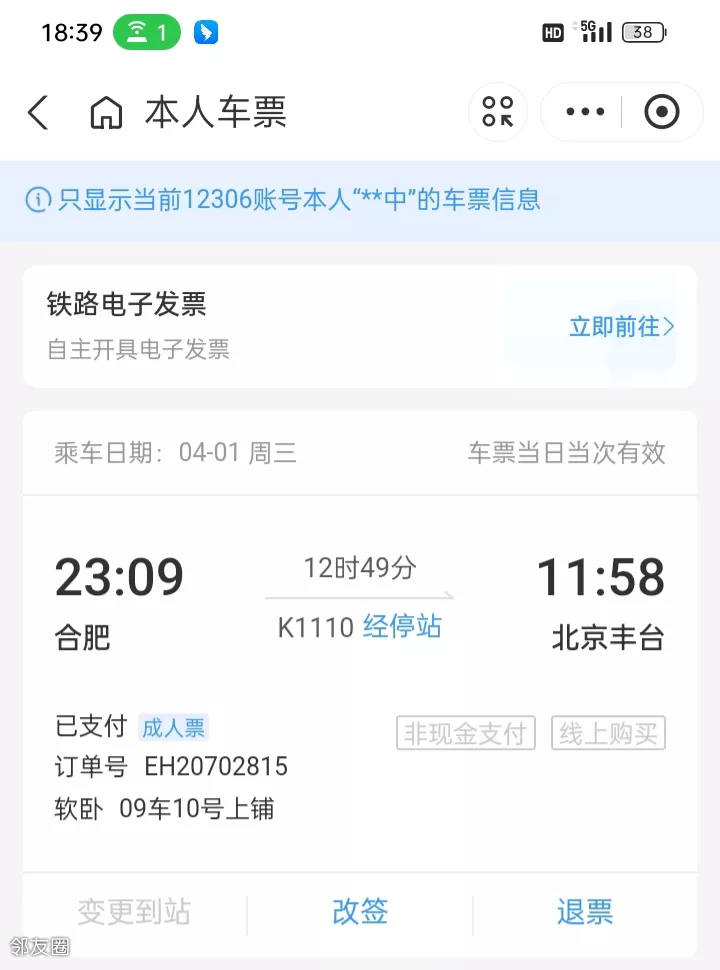Close the mini program with the circle icon
The width and height of the screenshot is (720, 970).
pos(661,112)
